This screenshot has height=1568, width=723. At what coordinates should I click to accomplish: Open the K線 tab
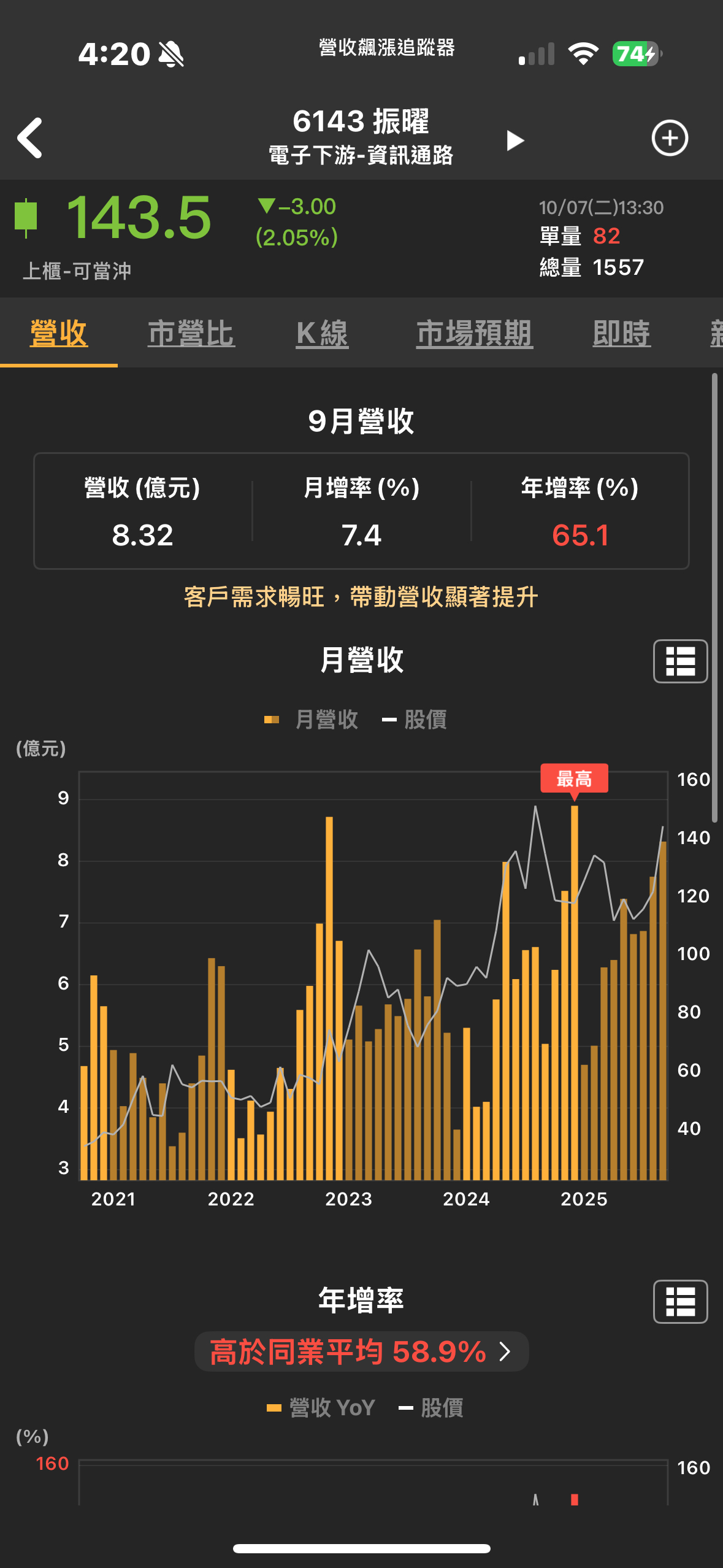pyautogui.click(x=322, y=334)
